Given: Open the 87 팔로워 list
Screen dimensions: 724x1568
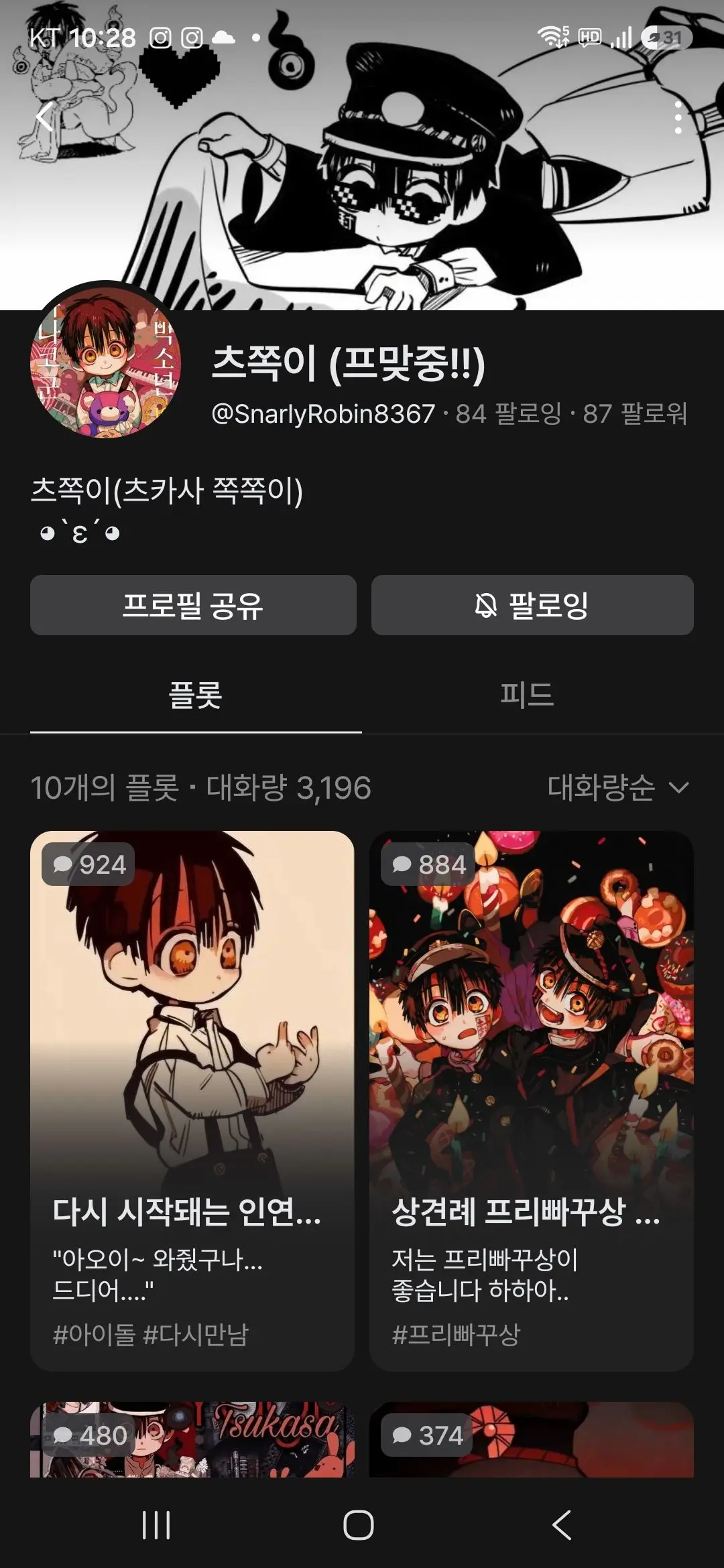Looking at the screenshot, I should click(x=635, y=413).
